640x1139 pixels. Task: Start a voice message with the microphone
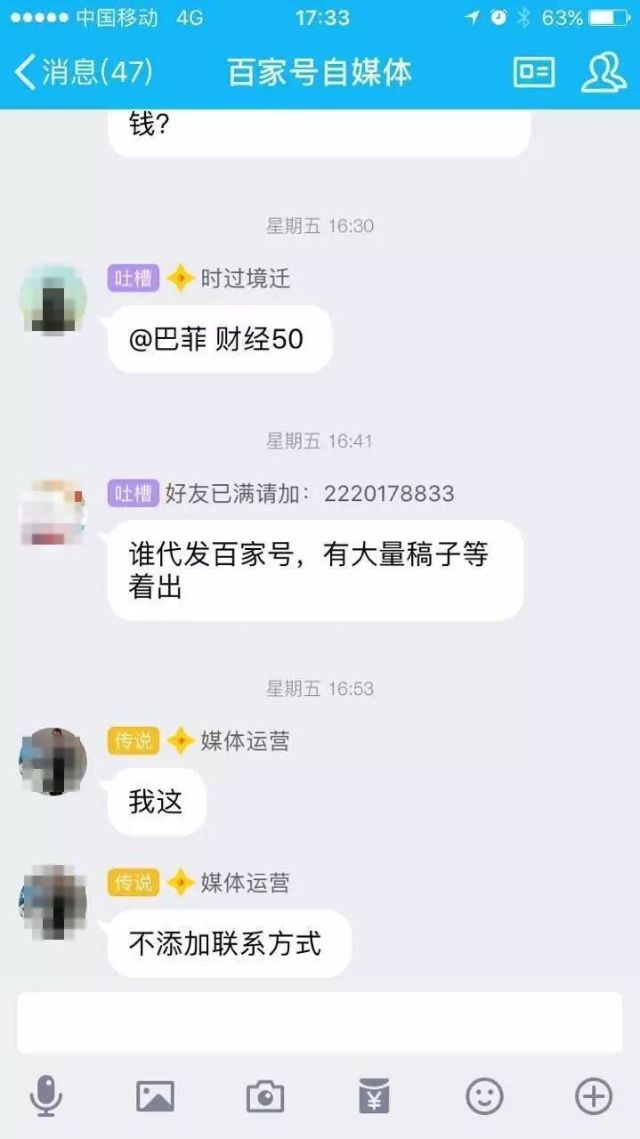point(46,1096)
